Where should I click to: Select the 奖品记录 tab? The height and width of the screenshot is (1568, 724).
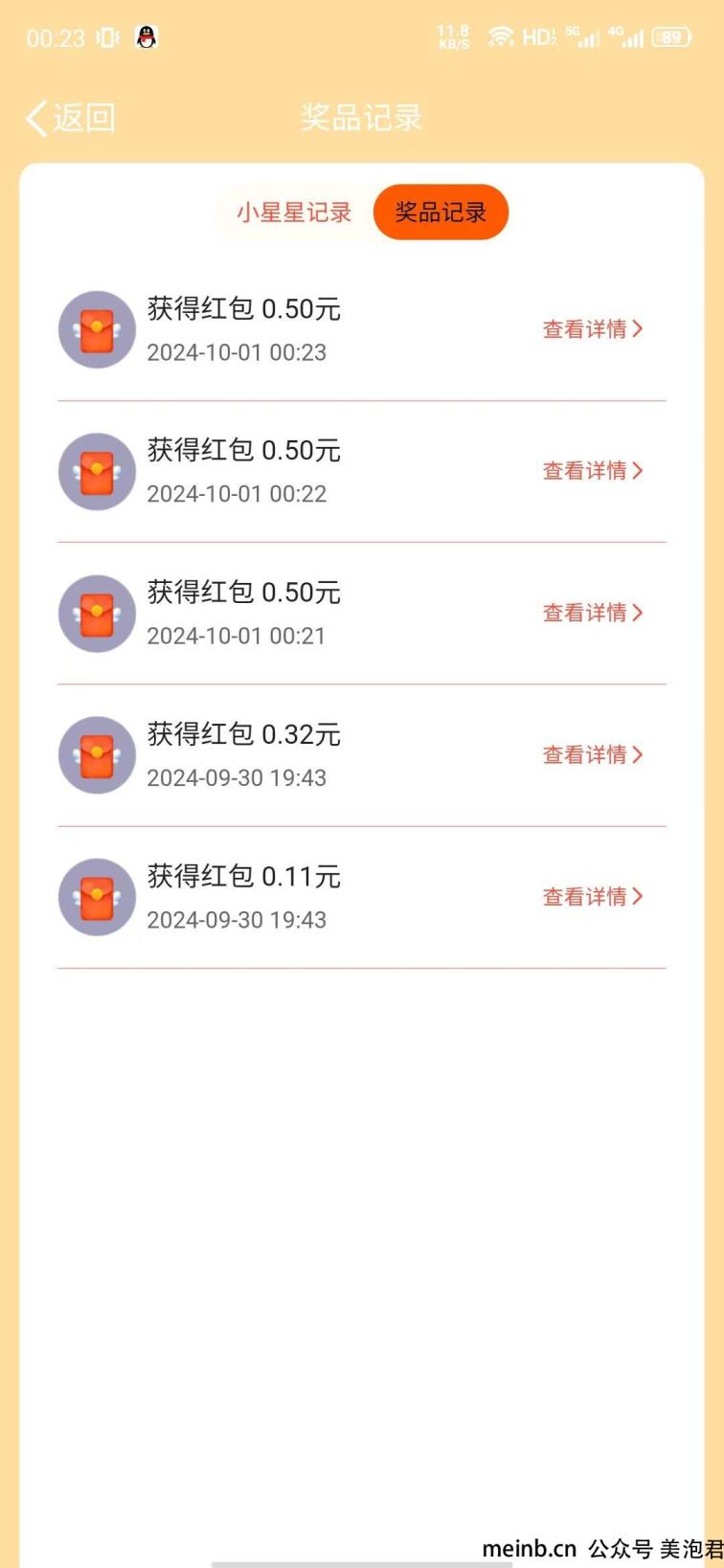click(441, 213)
